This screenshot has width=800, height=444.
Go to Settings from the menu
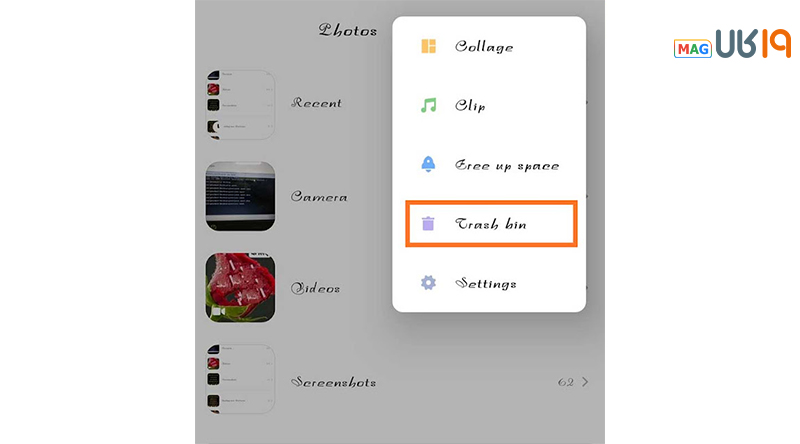click(x=486, y=284)
